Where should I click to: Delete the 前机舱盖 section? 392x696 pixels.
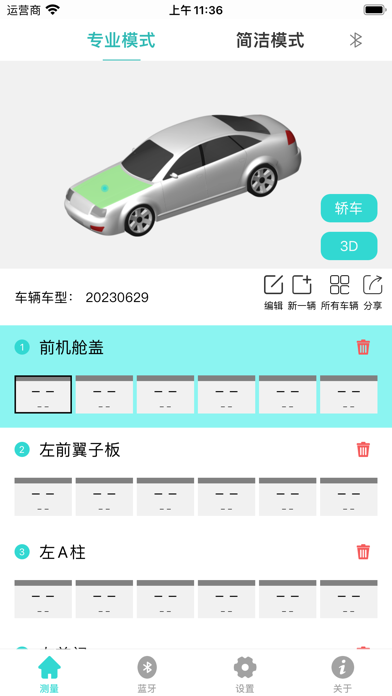point(363,347)
